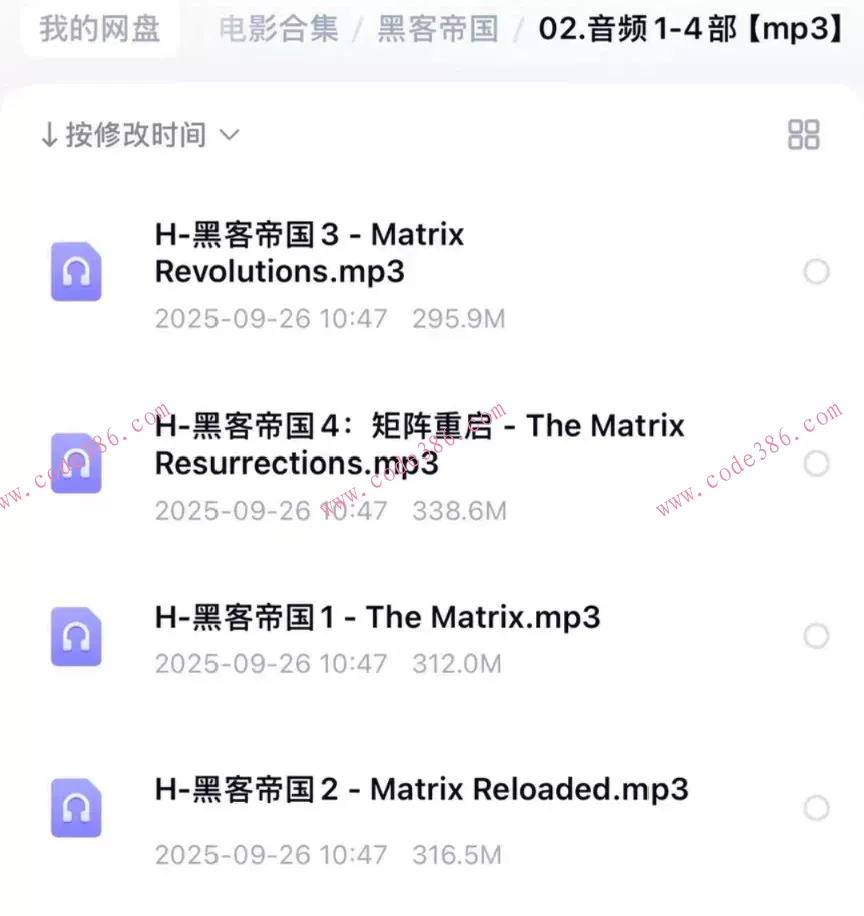
Task: Open the 黑客帝国 breadcrumb folder
Action: click(x=437, y=30)
